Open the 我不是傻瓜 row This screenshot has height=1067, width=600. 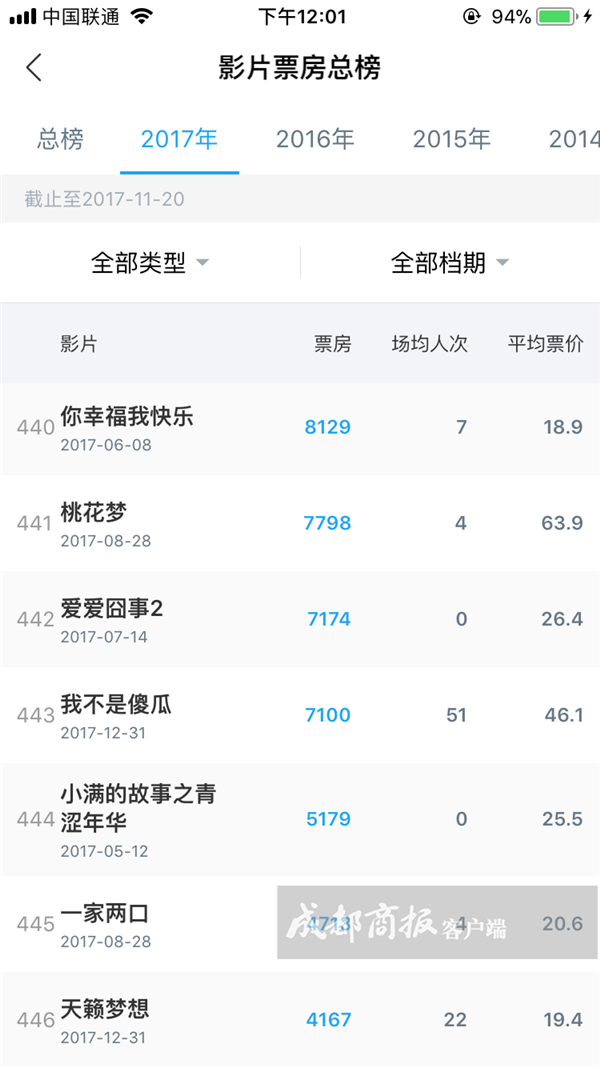click(300, 715)
